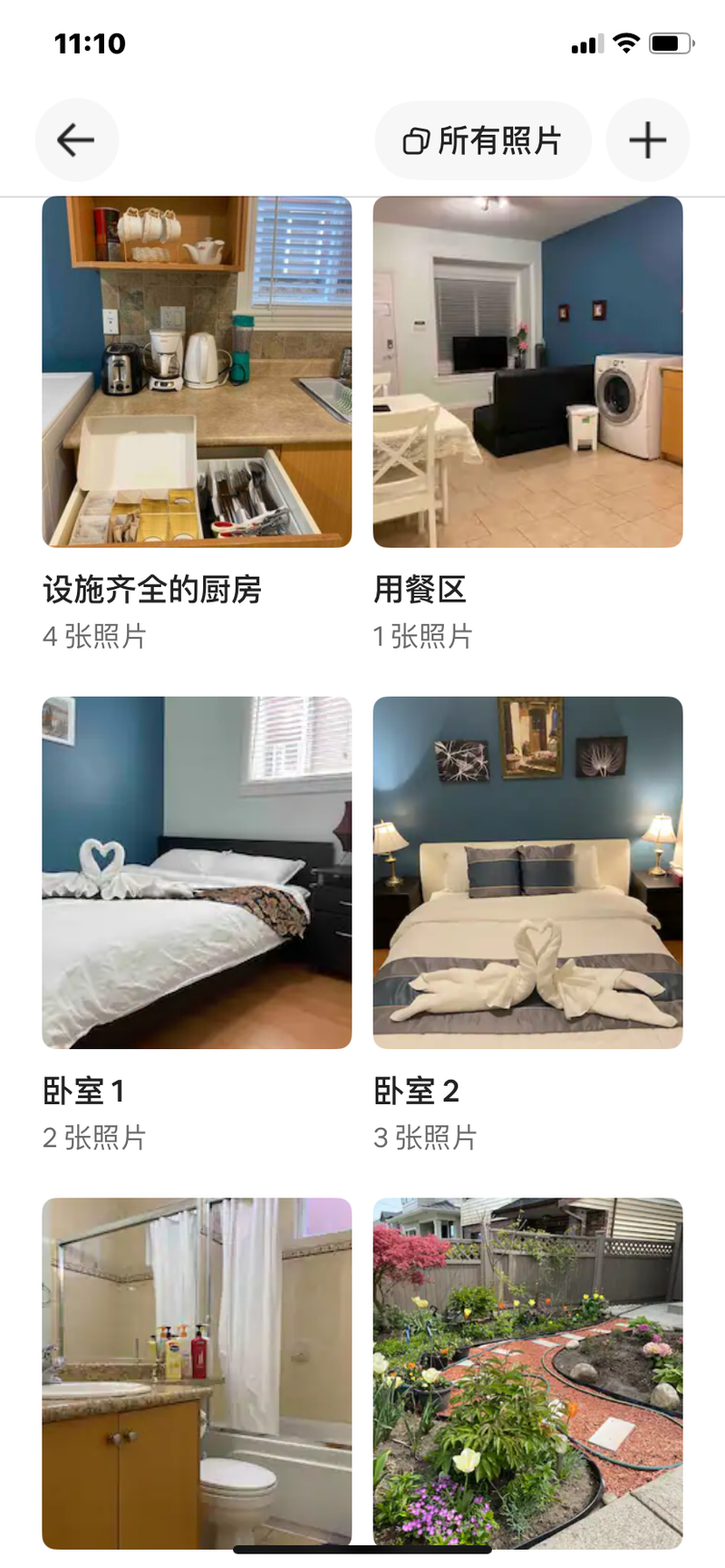Tap the clock showing 11:10

click(91, 43)
